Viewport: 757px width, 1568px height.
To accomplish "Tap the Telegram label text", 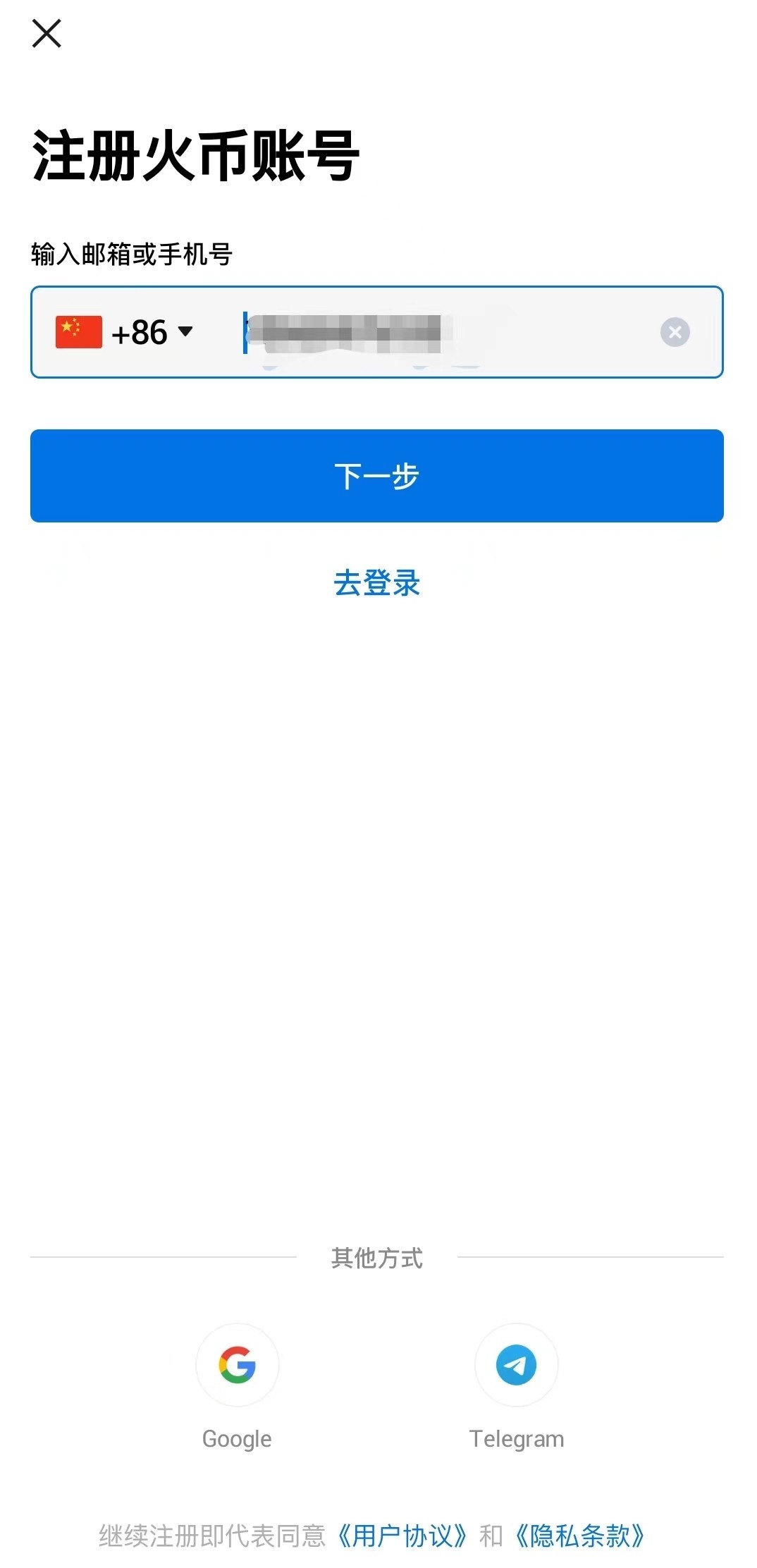I will pyautogui.click(x=517, y=1438).
